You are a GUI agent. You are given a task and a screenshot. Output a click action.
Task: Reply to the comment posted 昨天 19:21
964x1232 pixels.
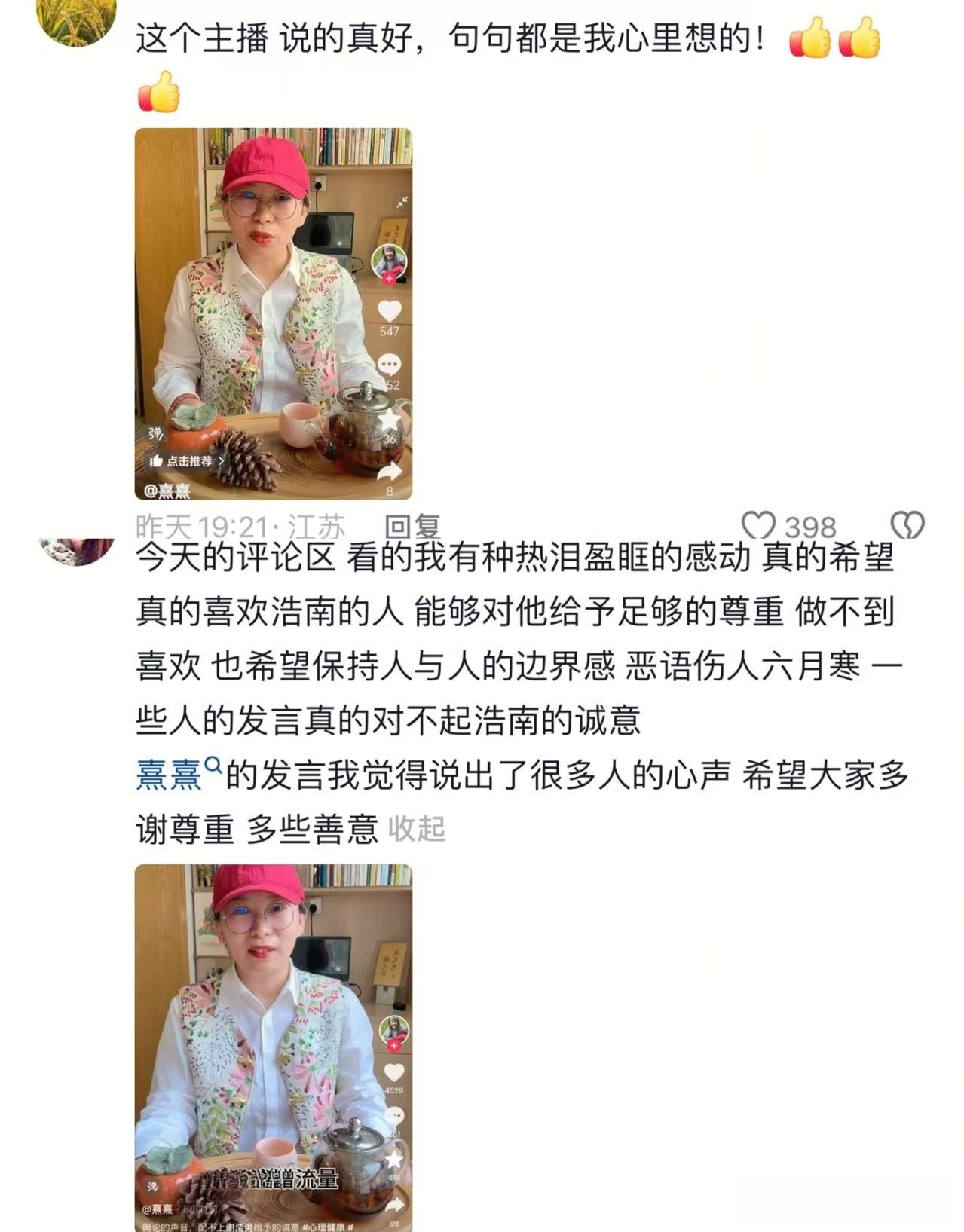(412, 525)
